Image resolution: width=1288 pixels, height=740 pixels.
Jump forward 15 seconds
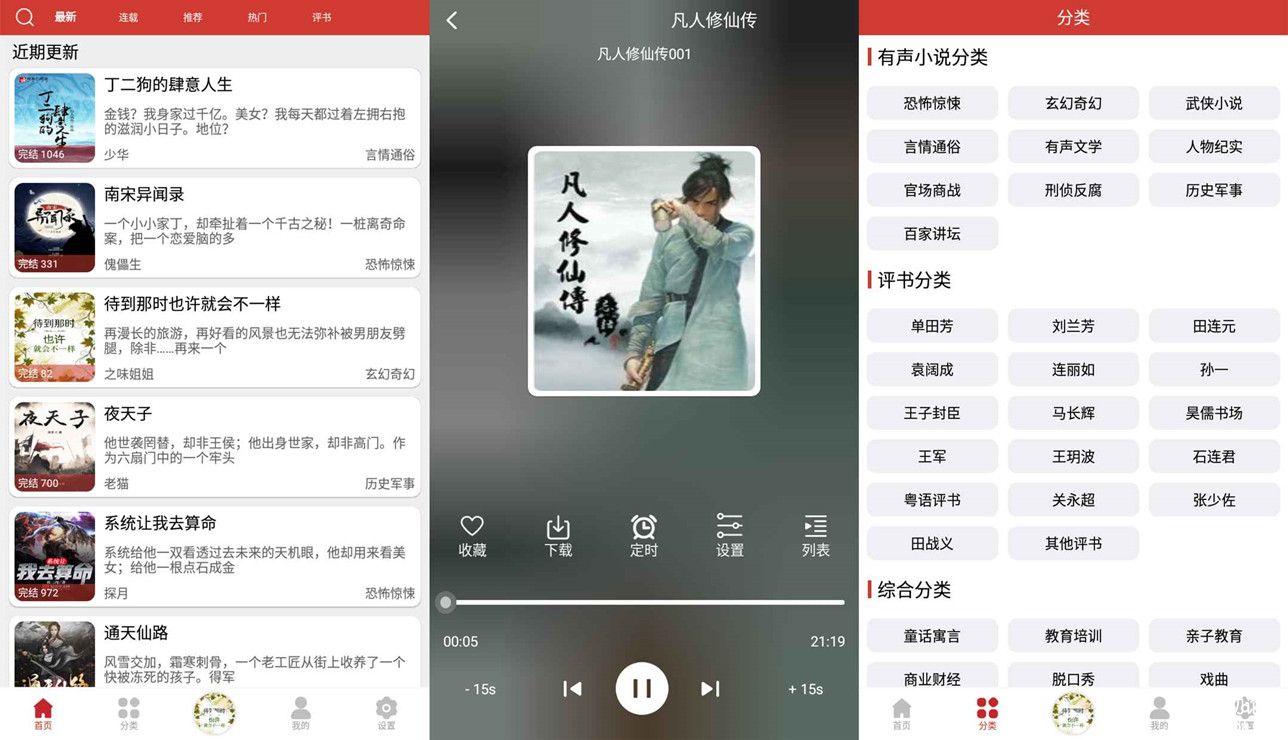click(805, 689)
